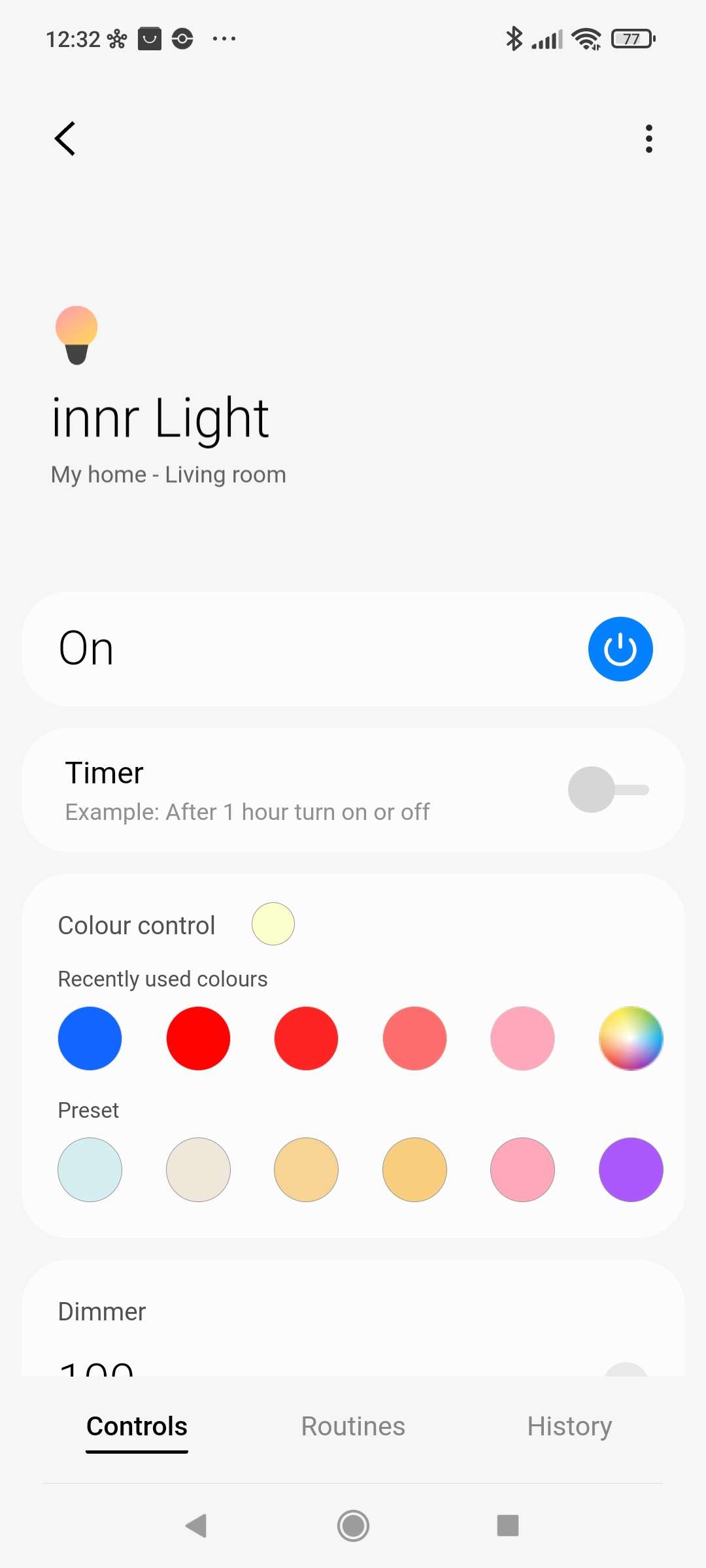Switch to the History tab
The image size is (706, 1568).
coord(569,1426)
